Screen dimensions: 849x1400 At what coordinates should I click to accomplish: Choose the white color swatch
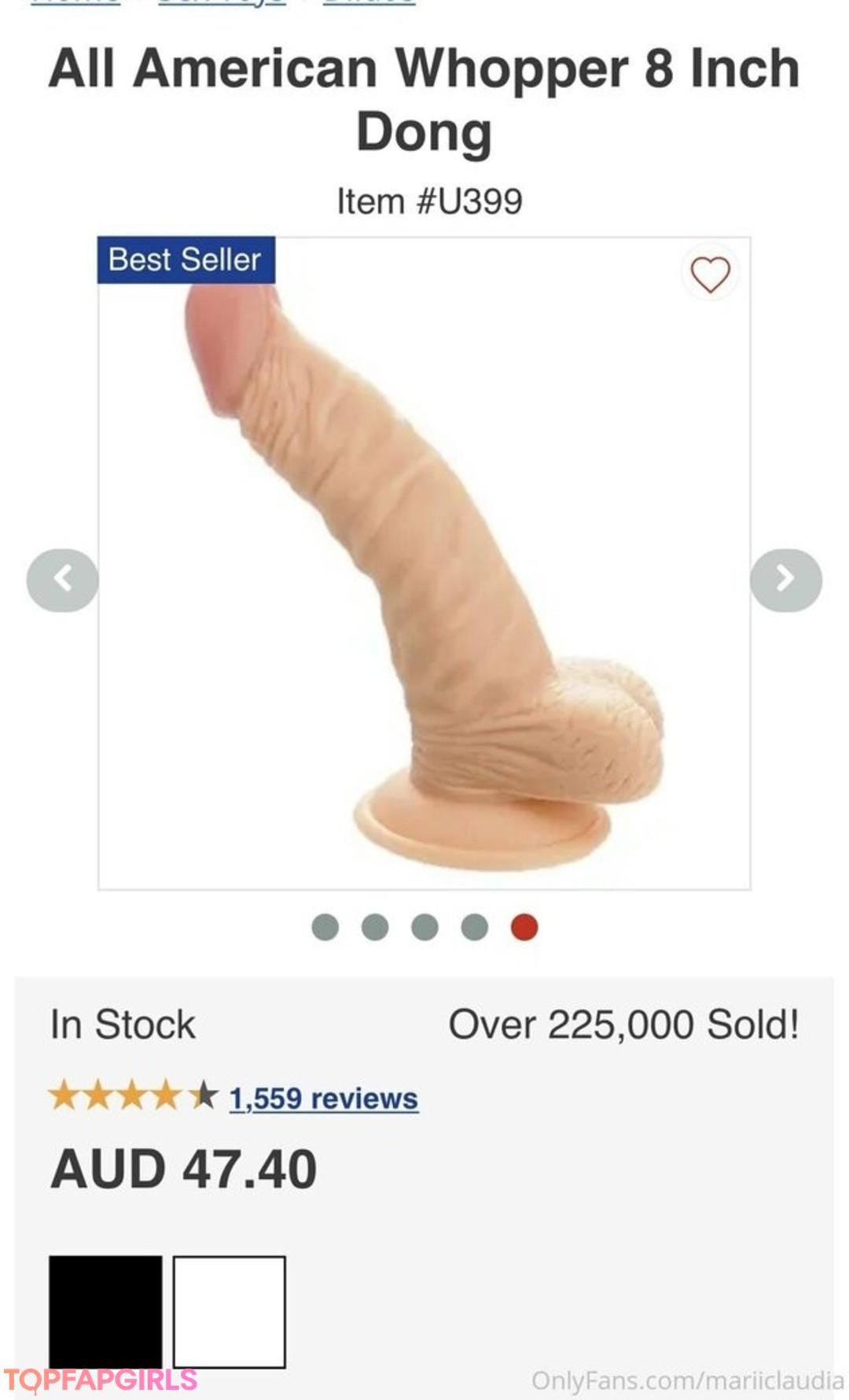click(x=230, y=1311)
